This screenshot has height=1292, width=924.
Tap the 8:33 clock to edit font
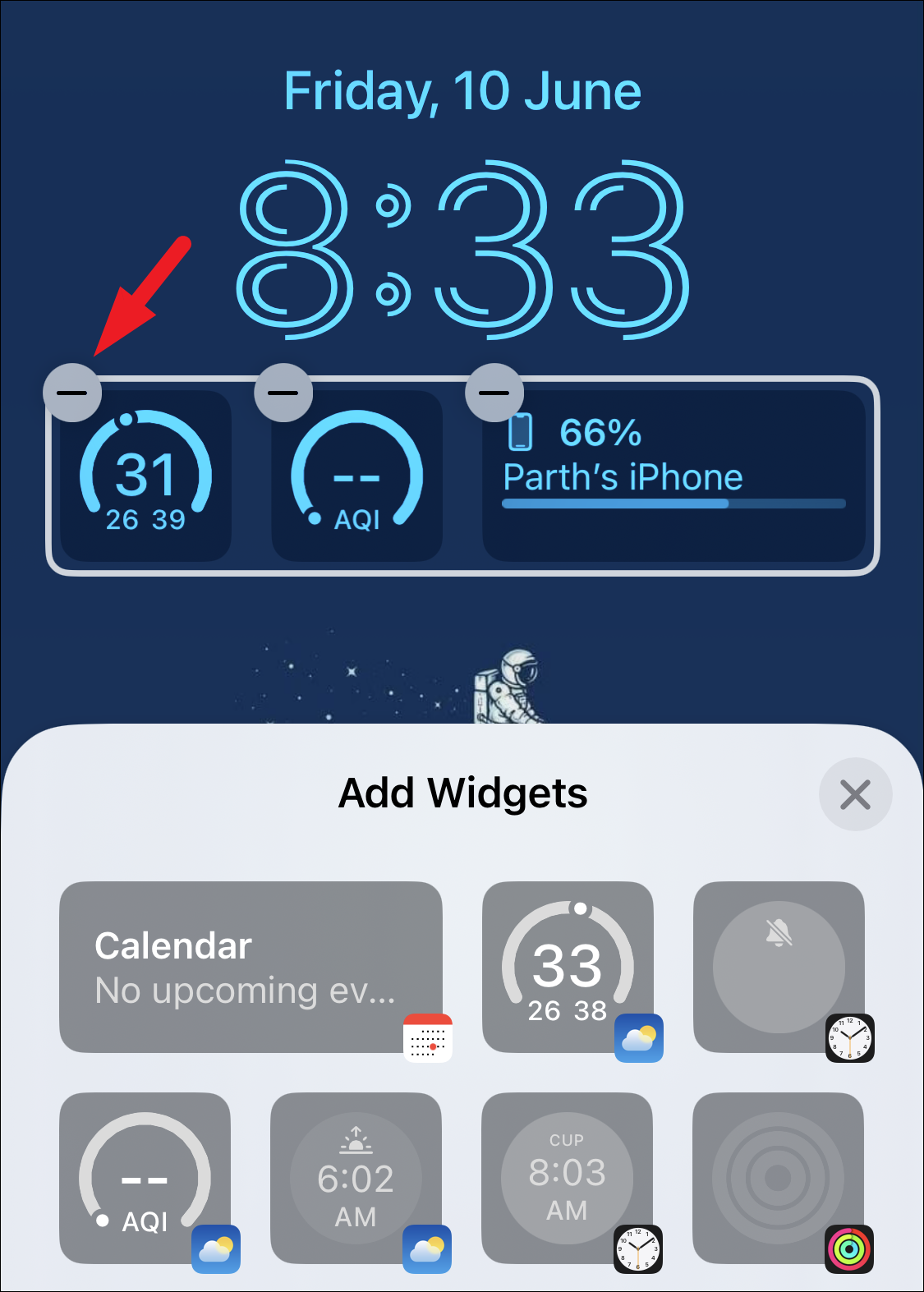[462, 251]
